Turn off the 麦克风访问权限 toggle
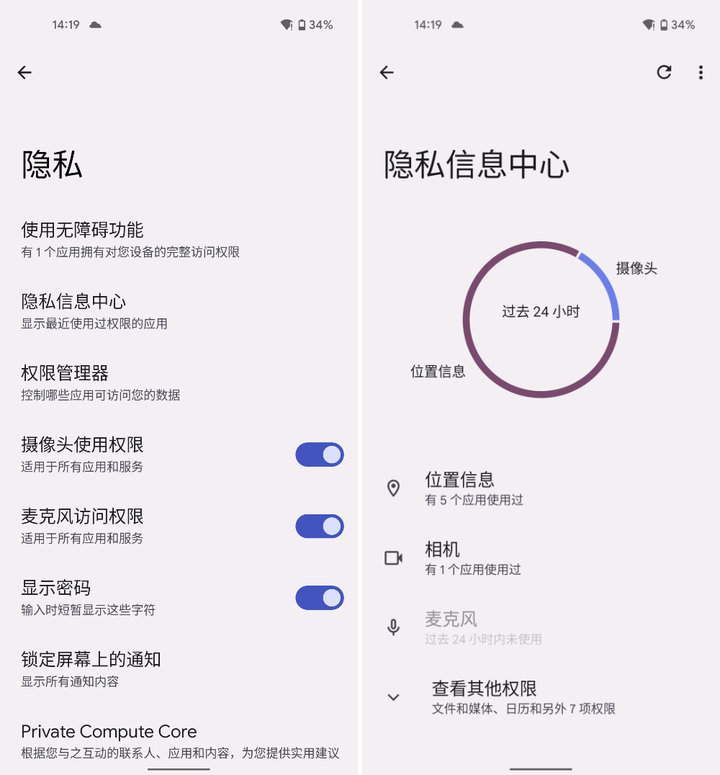The image size is (720, 775). click(318, 525)
